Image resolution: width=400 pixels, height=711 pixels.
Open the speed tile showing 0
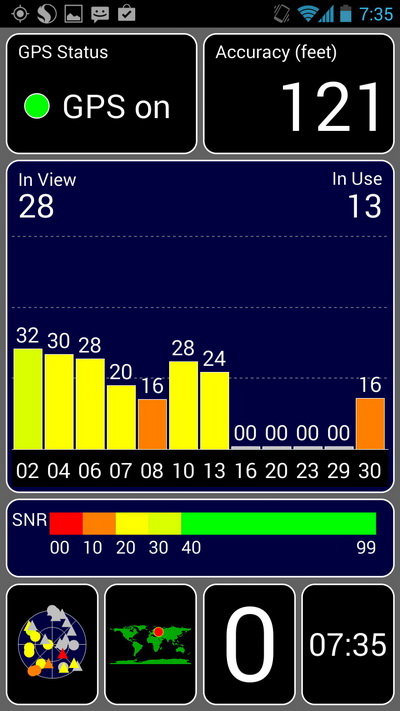click(249, 643)
